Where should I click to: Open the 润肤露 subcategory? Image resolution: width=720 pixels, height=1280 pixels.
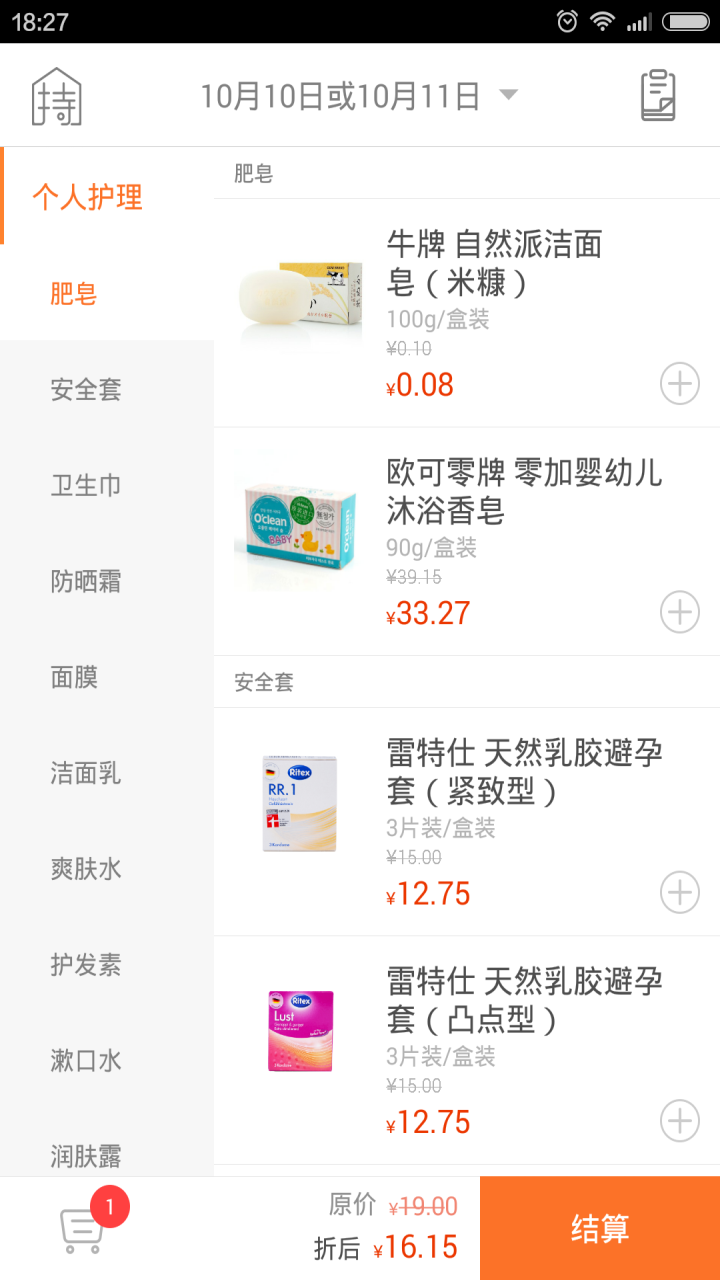(86, 1157)
